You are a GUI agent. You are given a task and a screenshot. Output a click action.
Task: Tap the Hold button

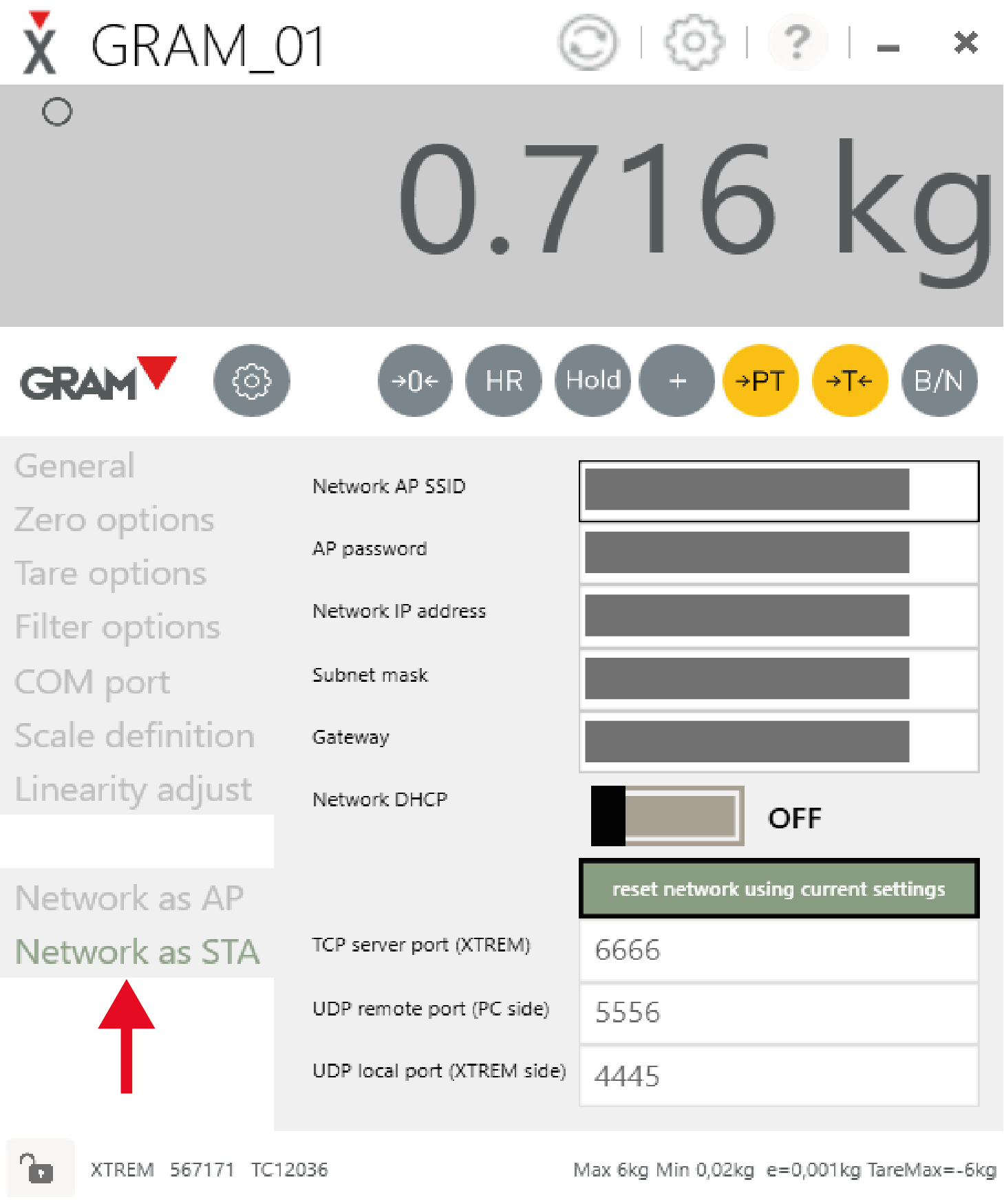pos(592,380)
